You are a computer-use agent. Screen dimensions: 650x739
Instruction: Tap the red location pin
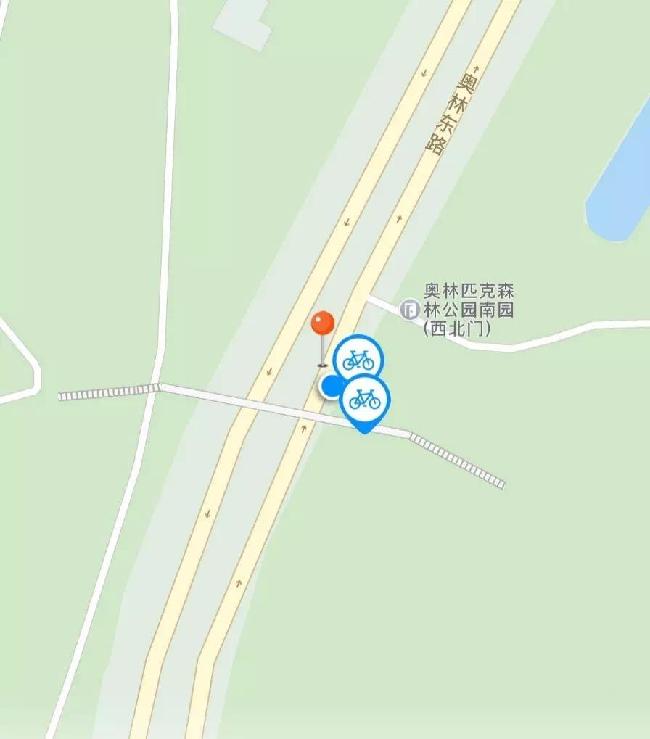[x=322, y=324]
